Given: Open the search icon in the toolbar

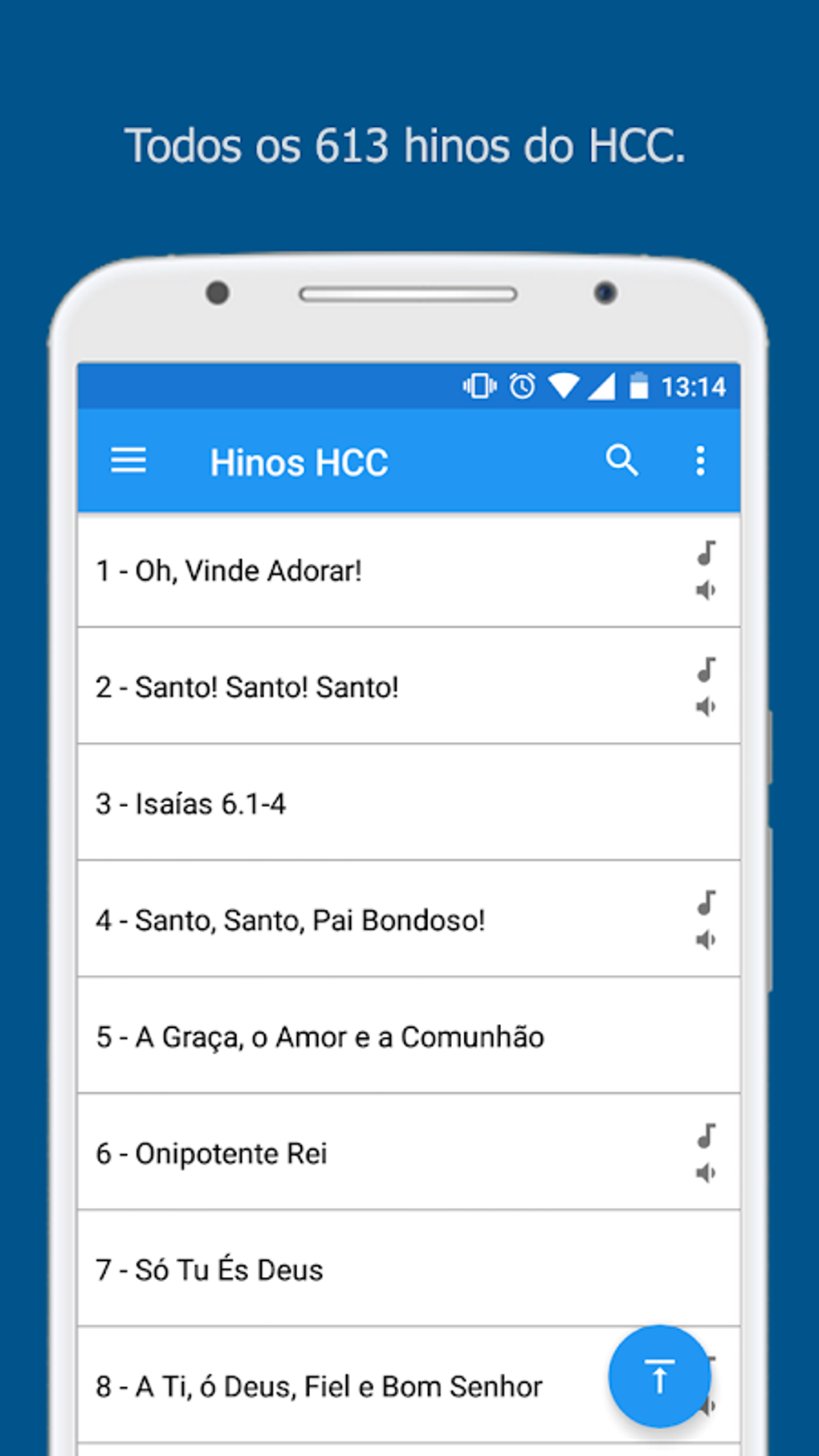Looking at the screenshot, I should pos(622,461).
